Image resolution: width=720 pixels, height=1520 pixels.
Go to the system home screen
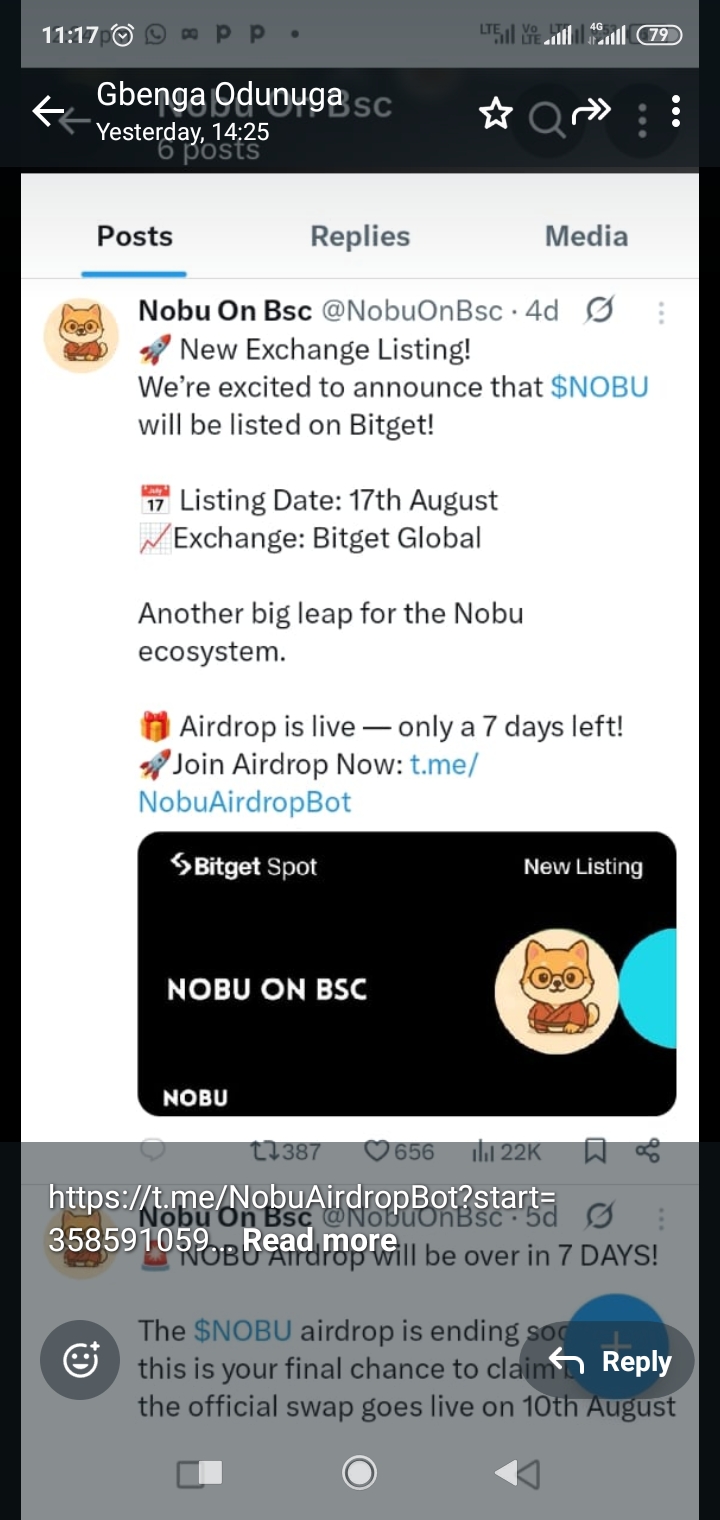point(359,1472)
